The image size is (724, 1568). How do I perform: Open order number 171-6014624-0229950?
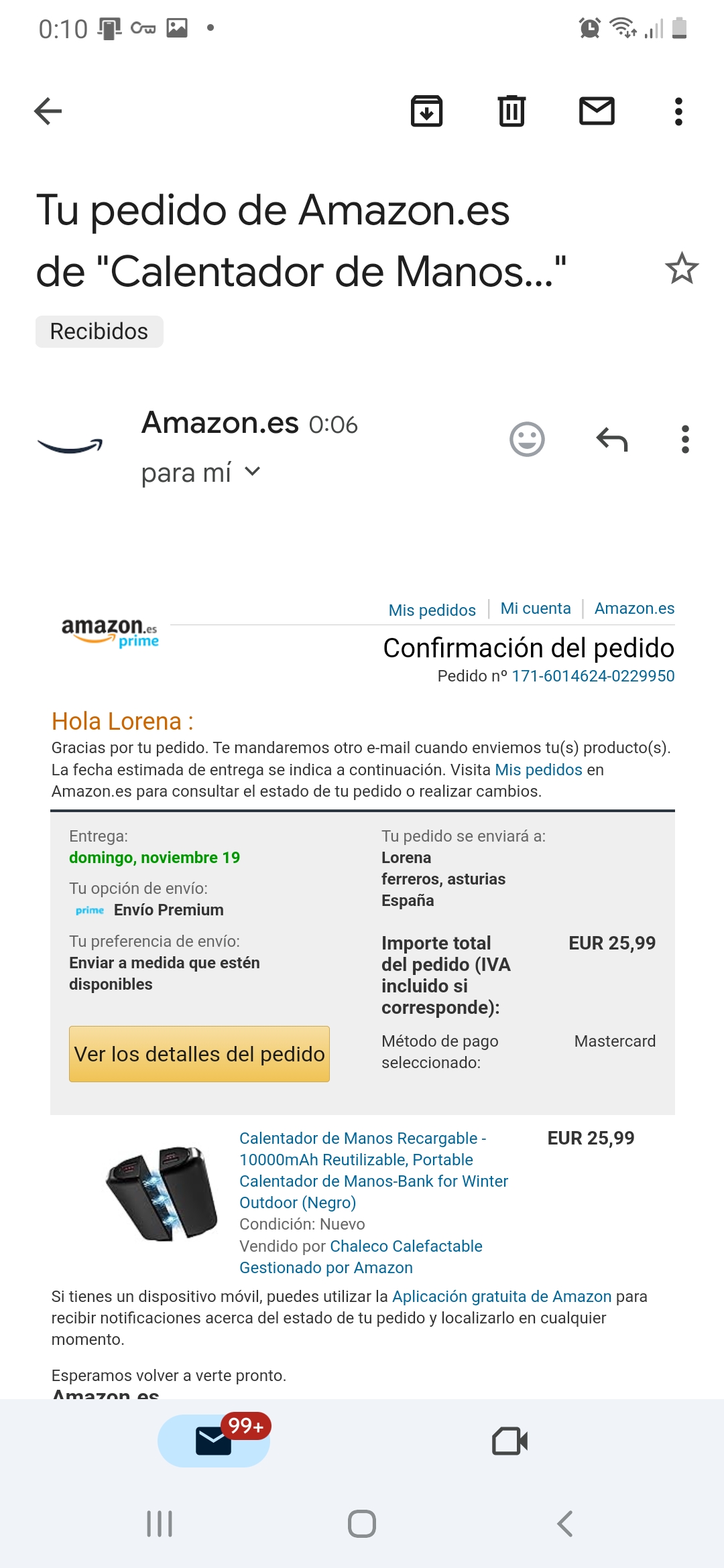coord(593,676)
